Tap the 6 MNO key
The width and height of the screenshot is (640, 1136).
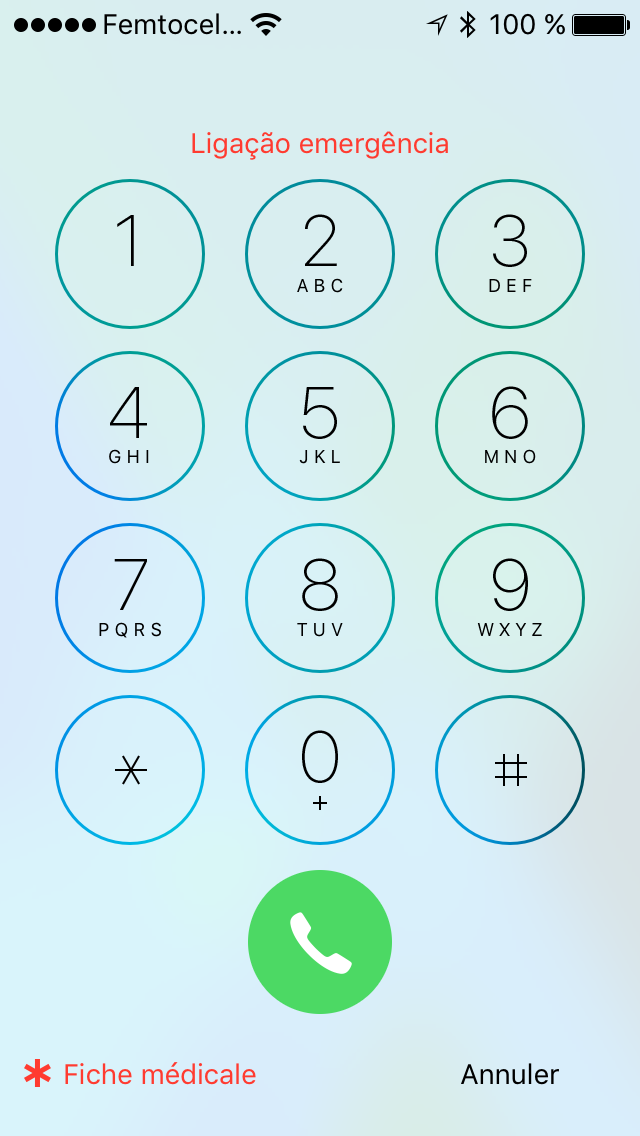coord(510,426)
